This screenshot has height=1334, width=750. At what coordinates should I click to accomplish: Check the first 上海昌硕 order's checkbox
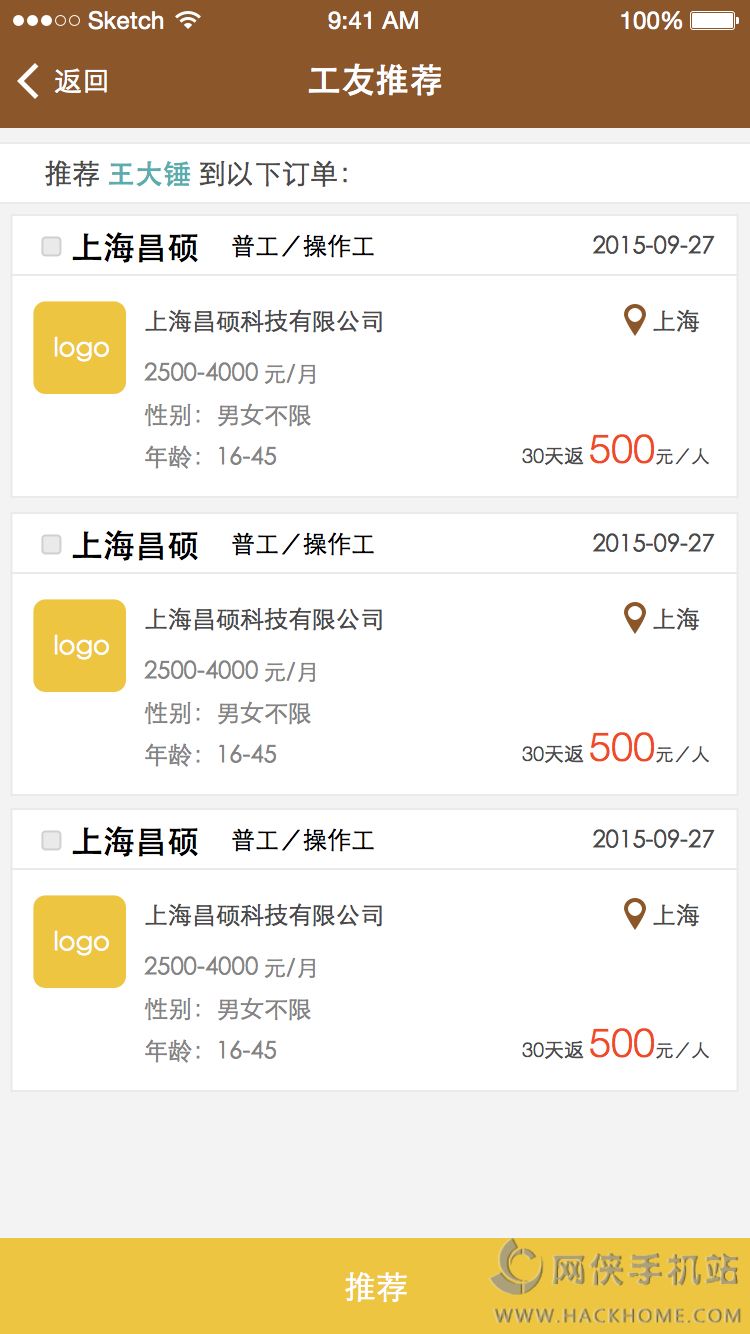click(x=51, y=247)
